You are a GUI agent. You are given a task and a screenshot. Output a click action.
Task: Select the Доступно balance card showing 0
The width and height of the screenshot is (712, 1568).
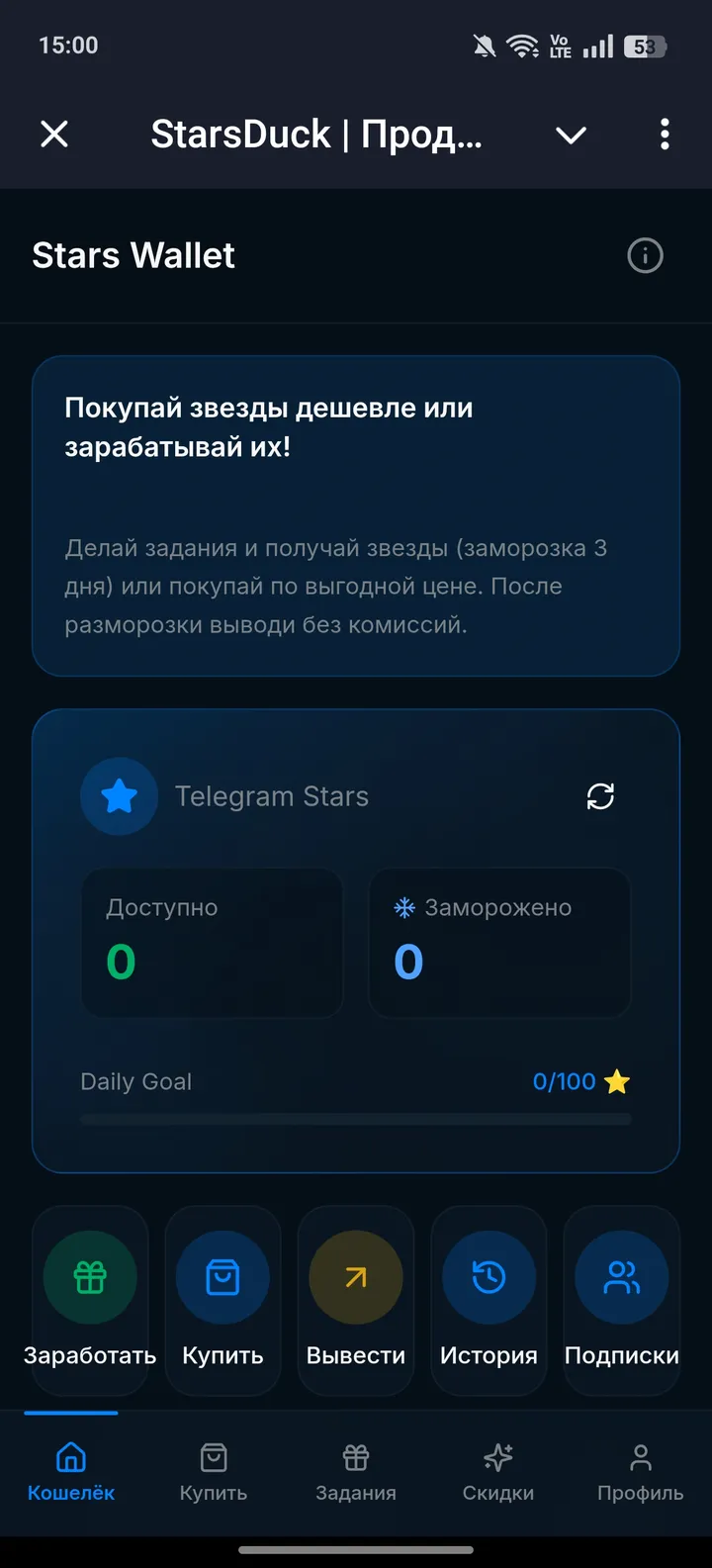[x=212, y=943]
